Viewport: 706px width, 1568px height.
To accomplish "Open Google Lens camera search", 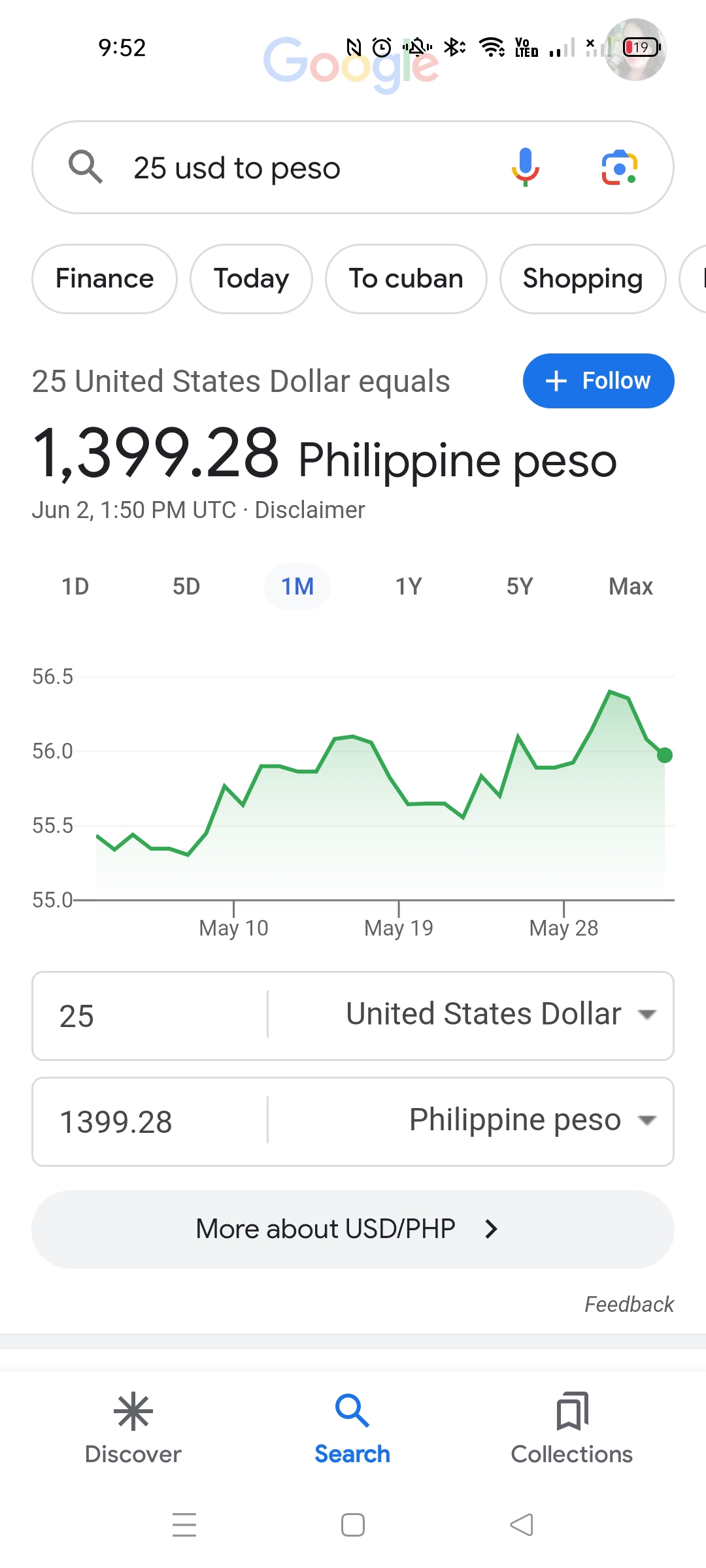I will (619, 168).
